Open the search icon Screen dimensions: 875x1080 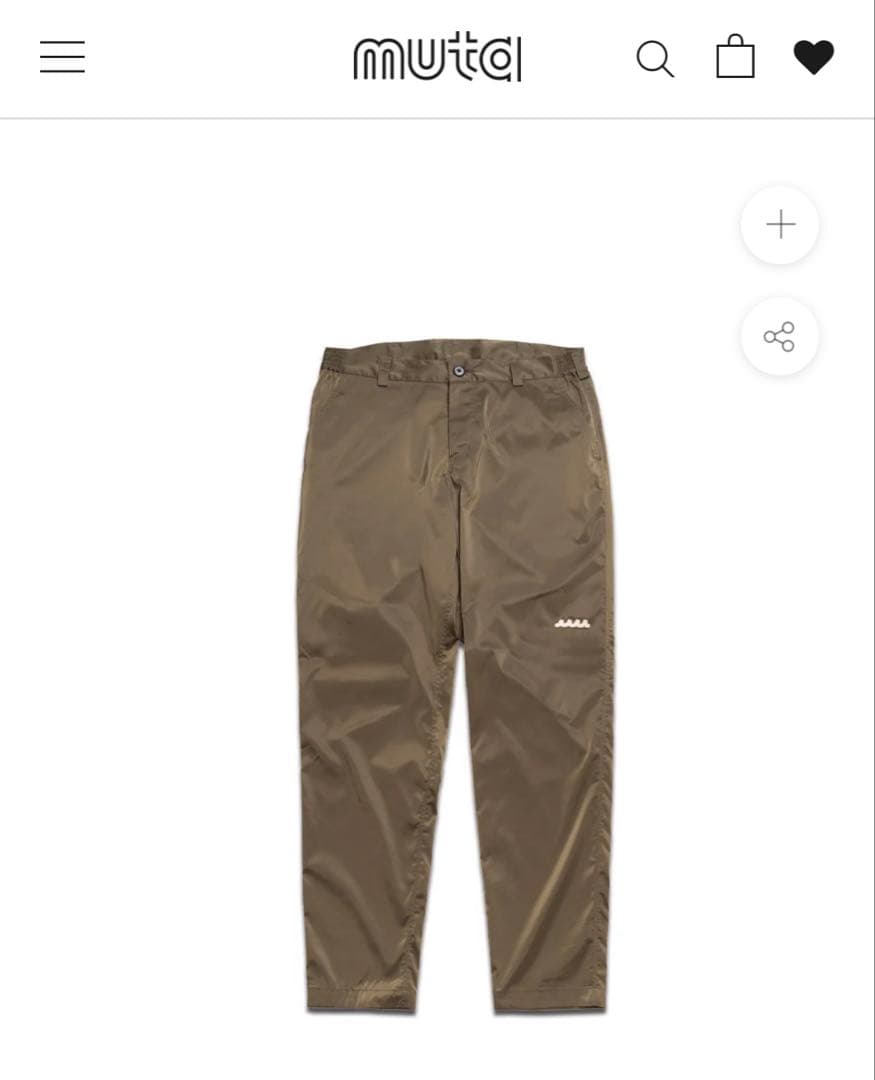pyautogui.click(x=655, y=58)
